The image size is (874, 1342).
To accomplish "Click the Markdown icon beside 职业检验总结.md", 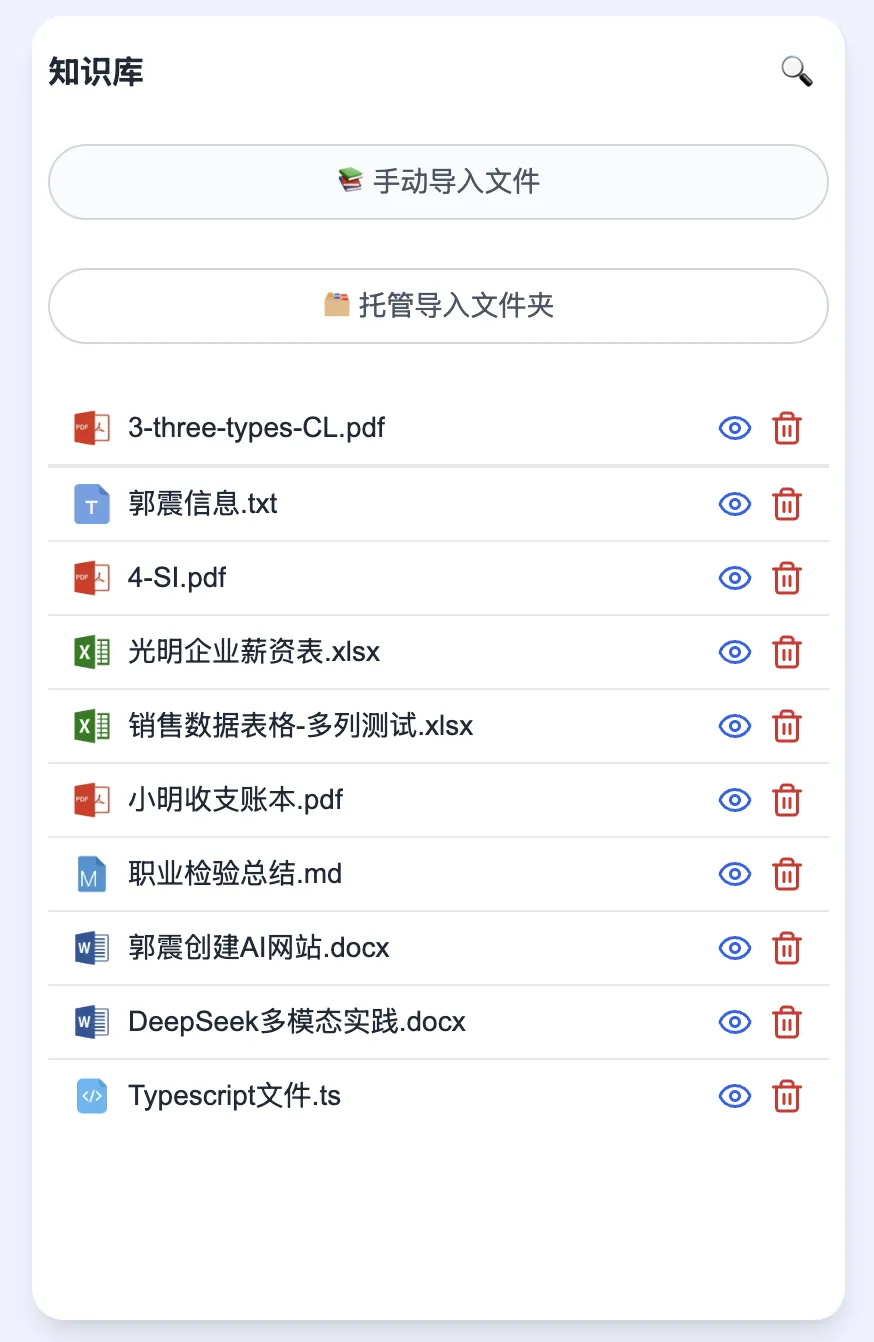I will pyautogui.click(x=90, y=873).
